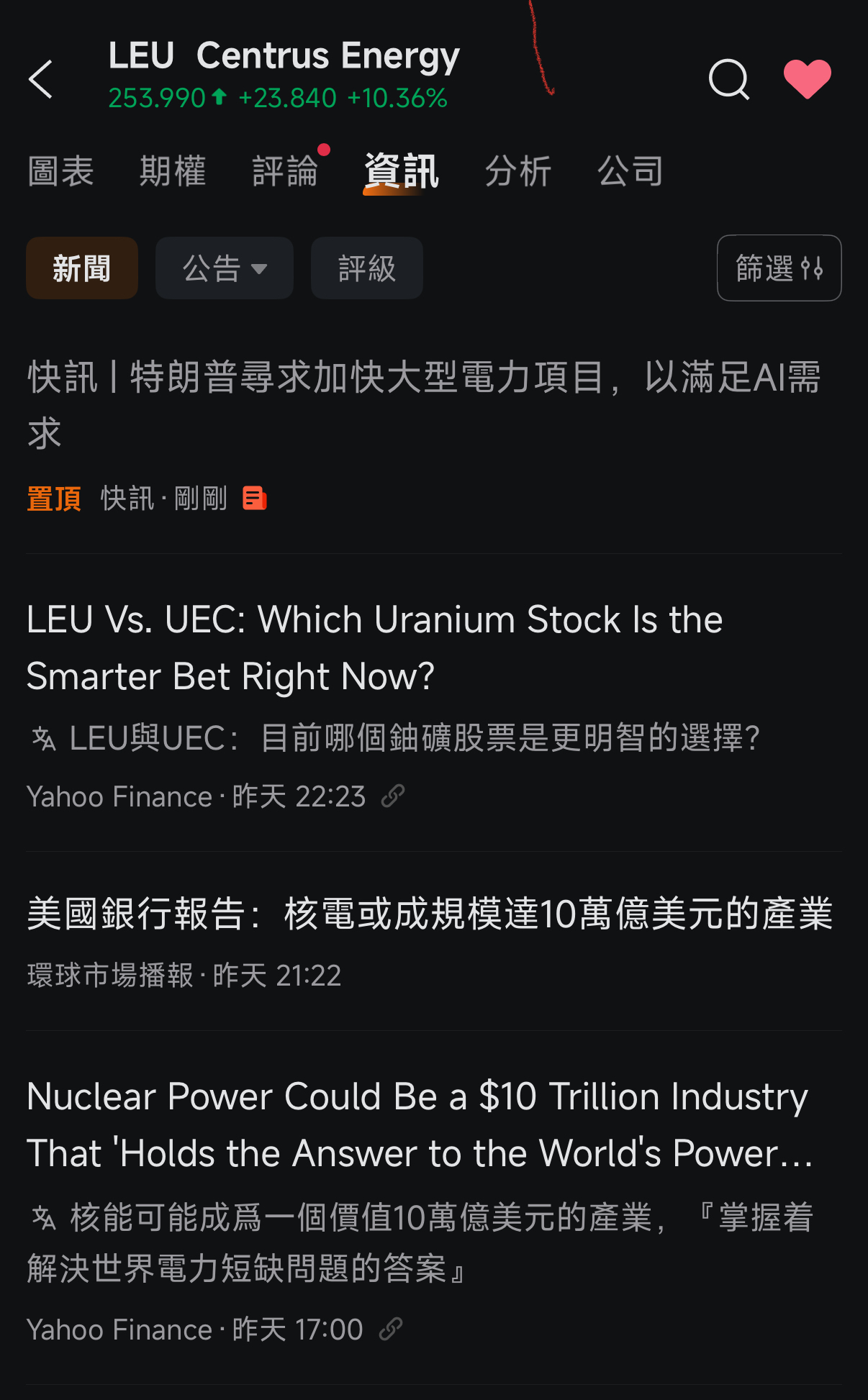The image size is (868, 1400).
Task: Select the 新聞 chip
Action: [82, 268]
